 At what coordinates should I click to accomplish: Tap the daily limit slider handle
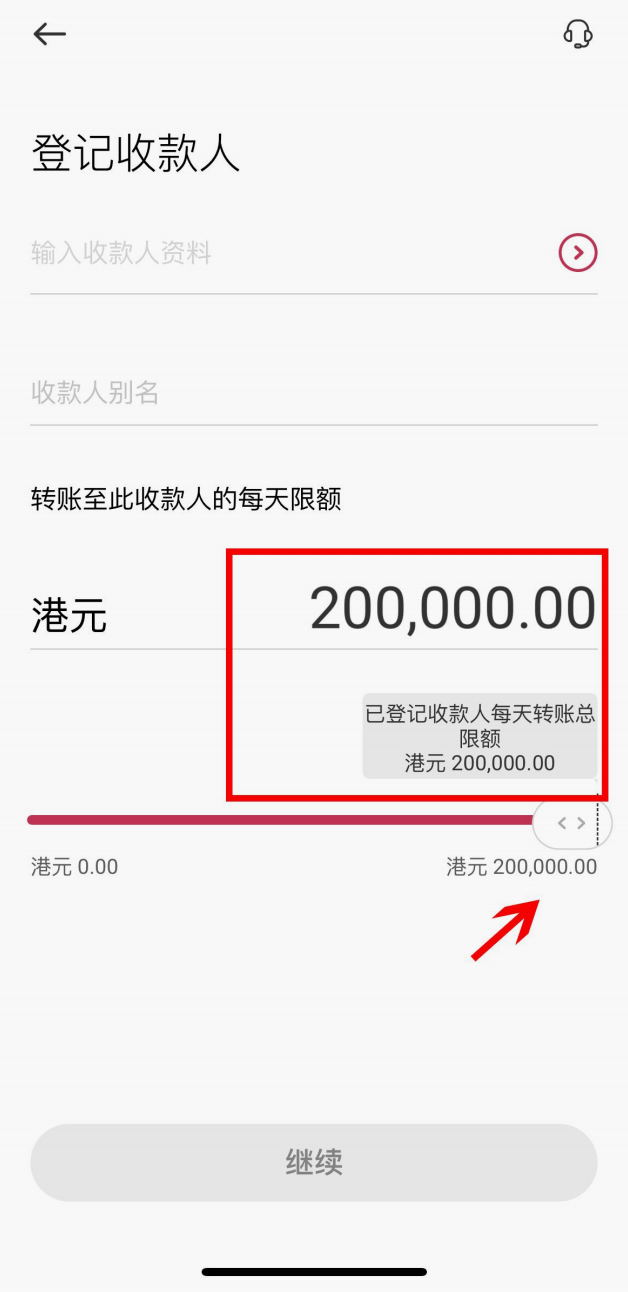pyautogui.click(x=571, y=824)
